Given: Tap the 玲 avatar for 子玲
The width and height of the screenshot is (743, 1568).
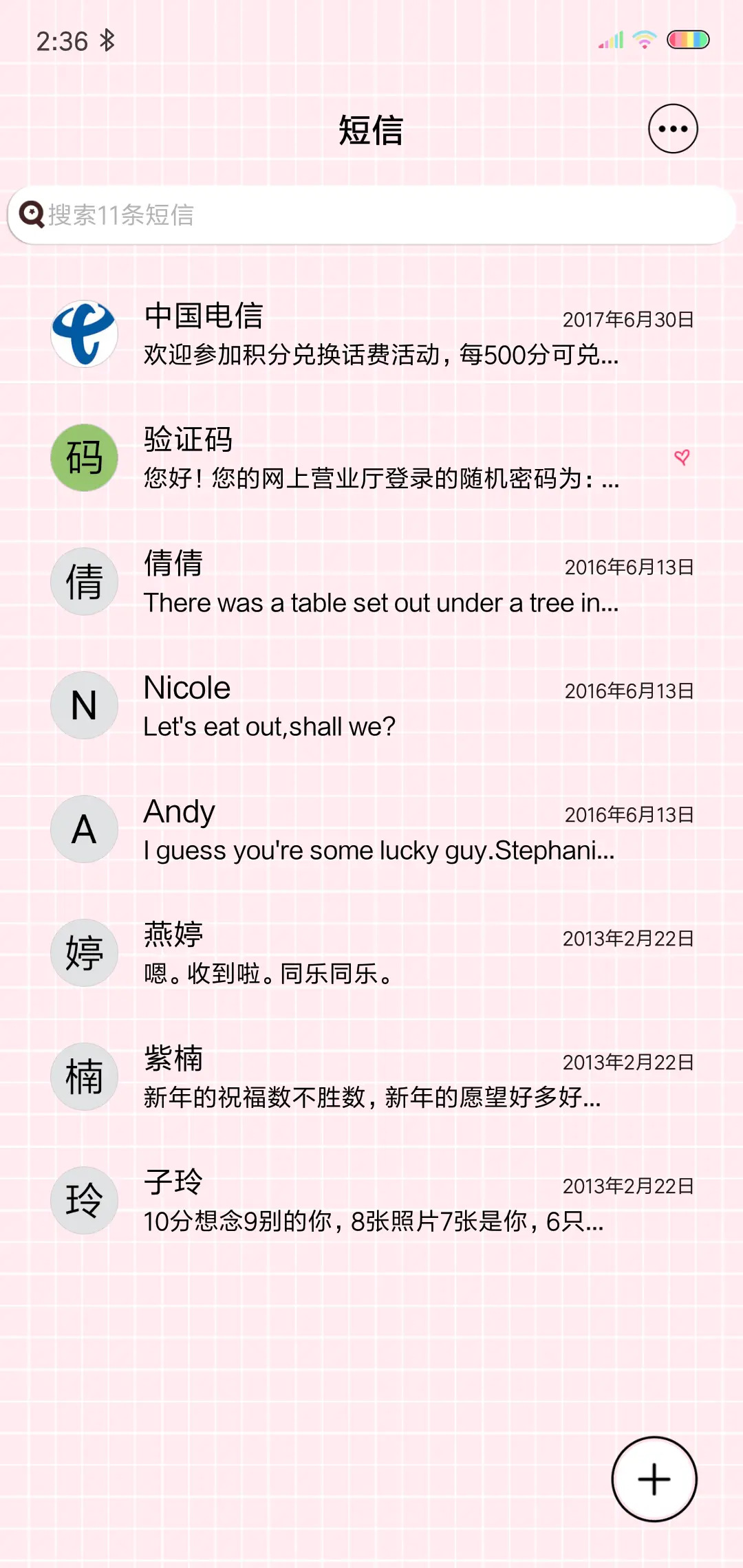Looking at the screenshot, I should 84,1200.
